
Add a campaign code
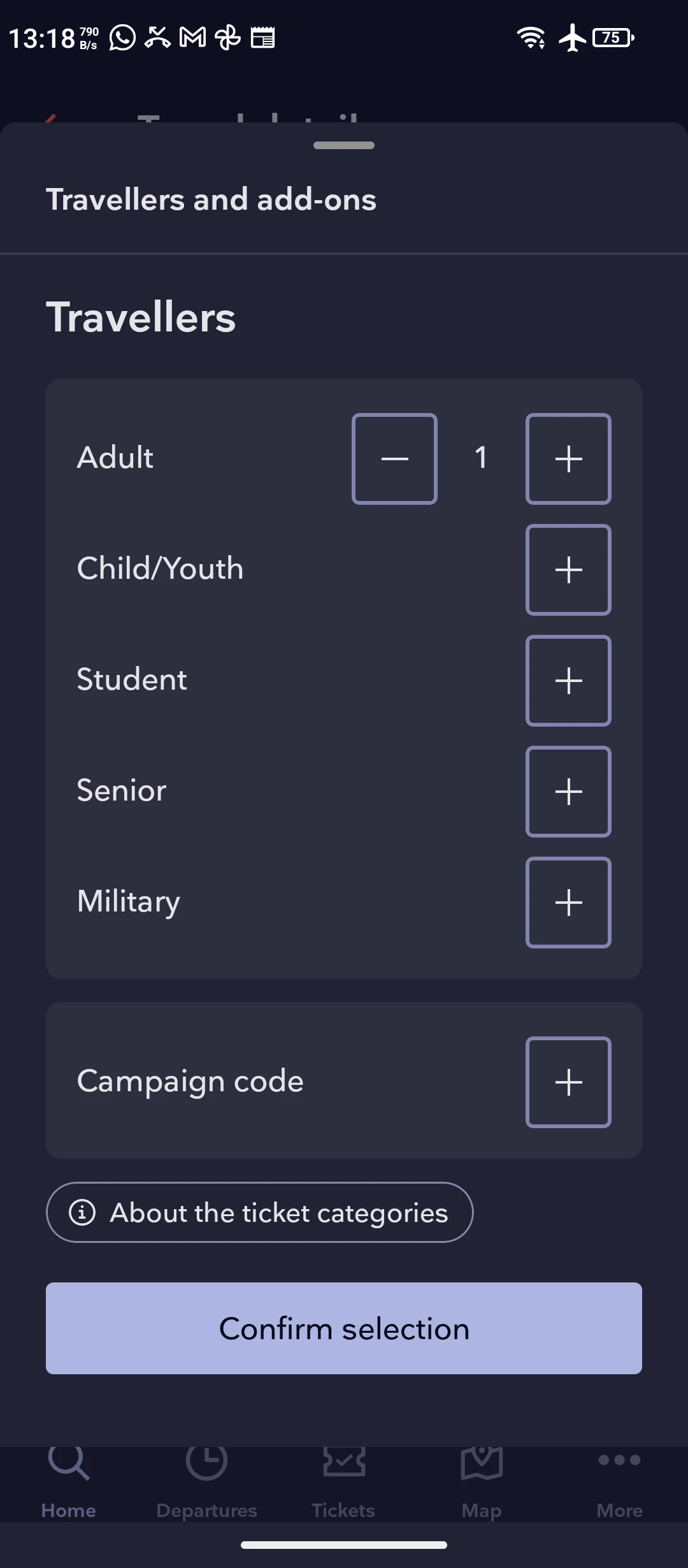(x=568, y=1082)
